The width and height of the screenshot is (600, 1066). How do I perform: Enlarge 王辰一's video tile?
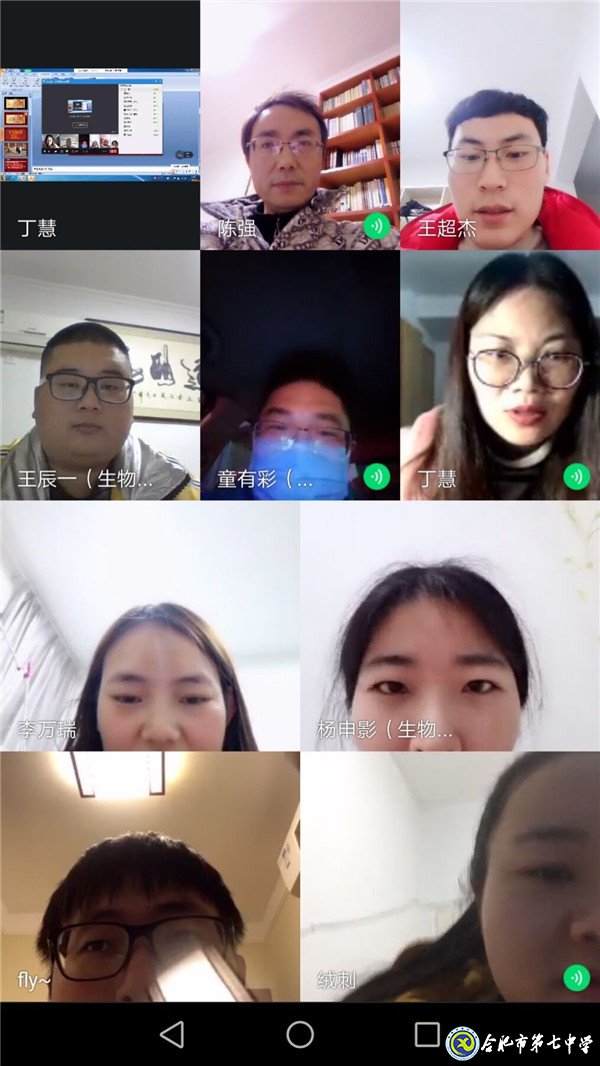[100, 375]
